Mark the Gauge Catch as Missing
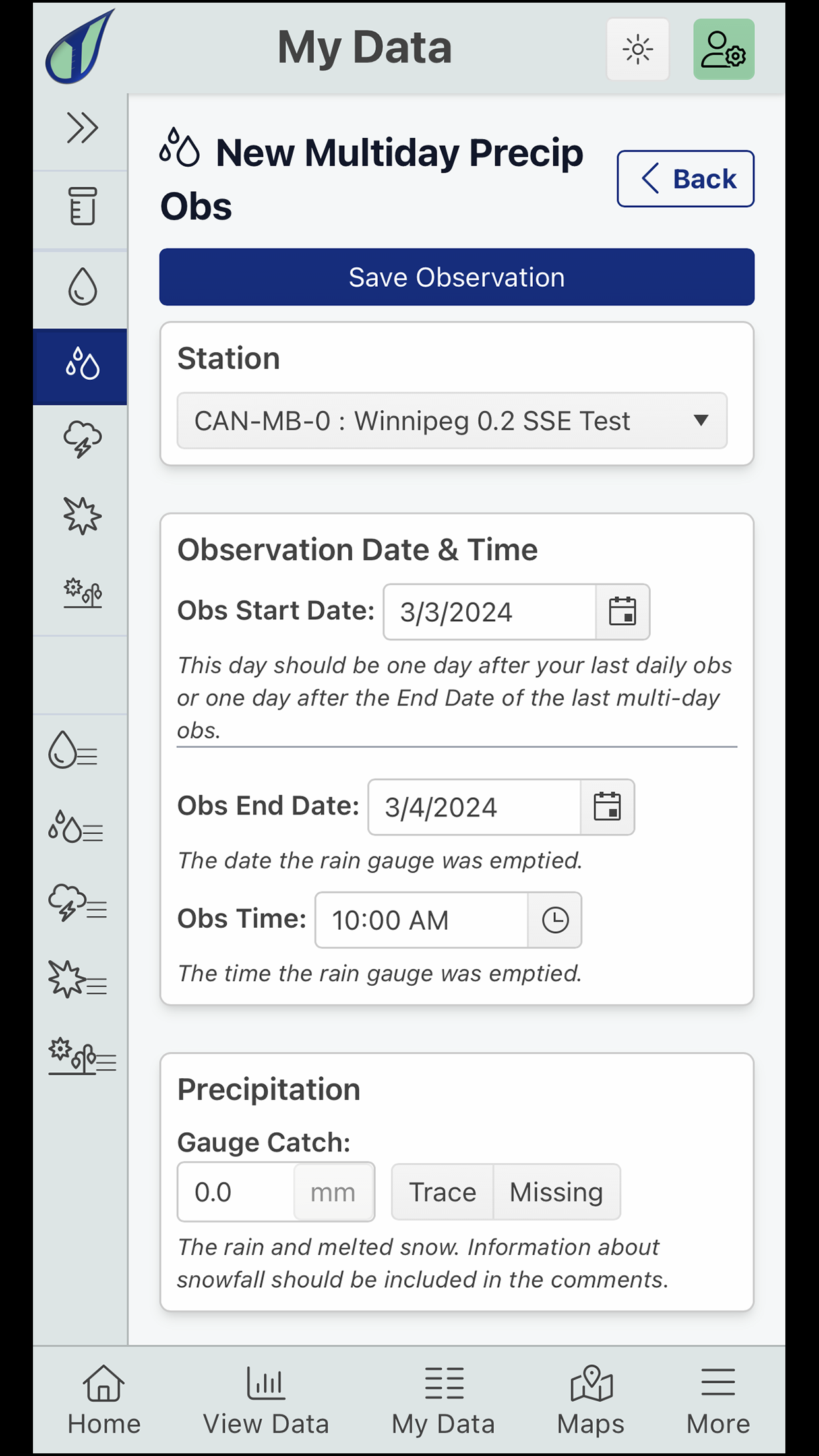Screen dimensions: 819x1456 tap(556, 1192)
